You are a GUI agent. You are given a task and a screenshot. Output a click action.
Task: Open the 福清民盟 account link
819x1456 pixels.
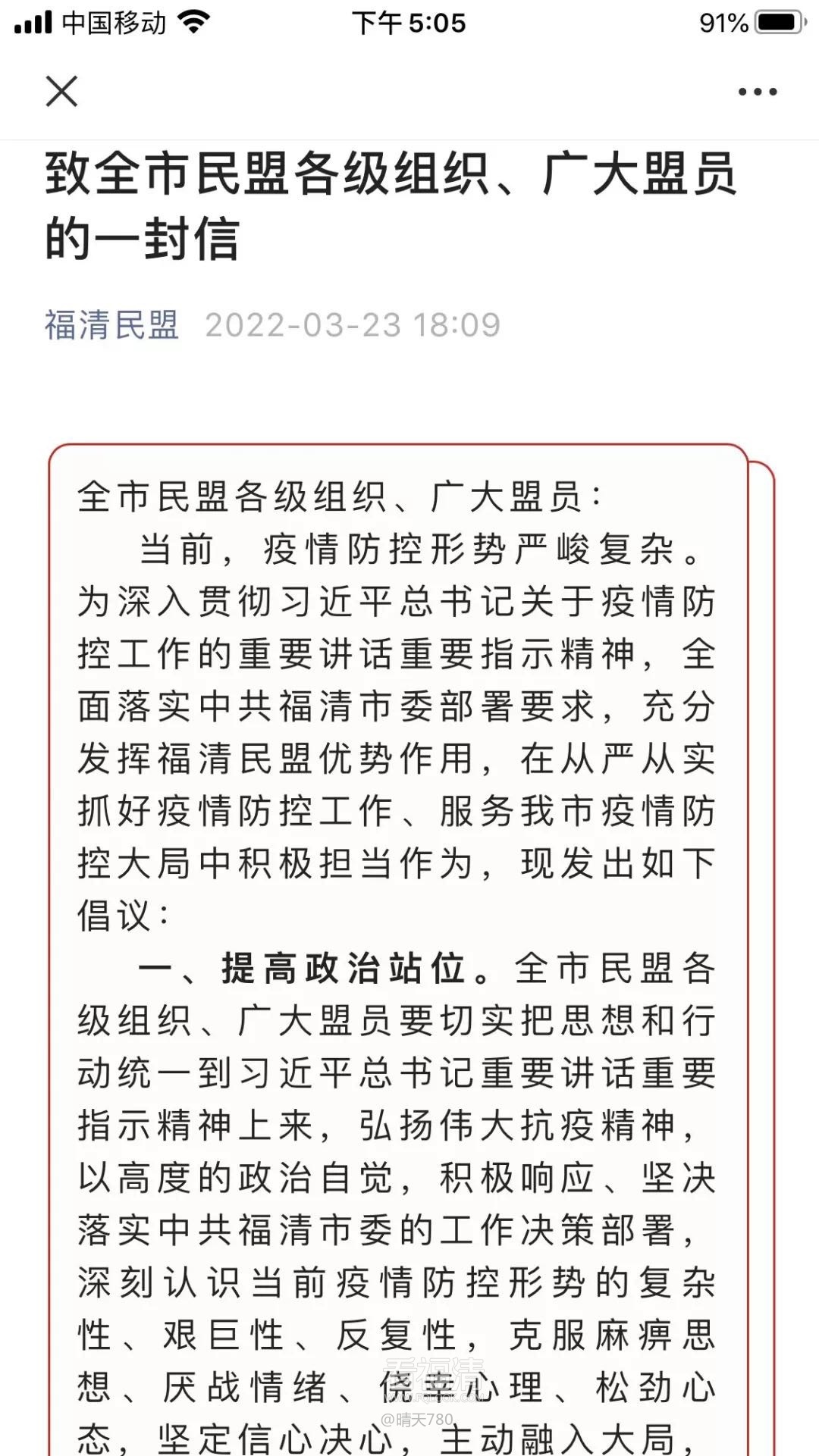point(111,325)
